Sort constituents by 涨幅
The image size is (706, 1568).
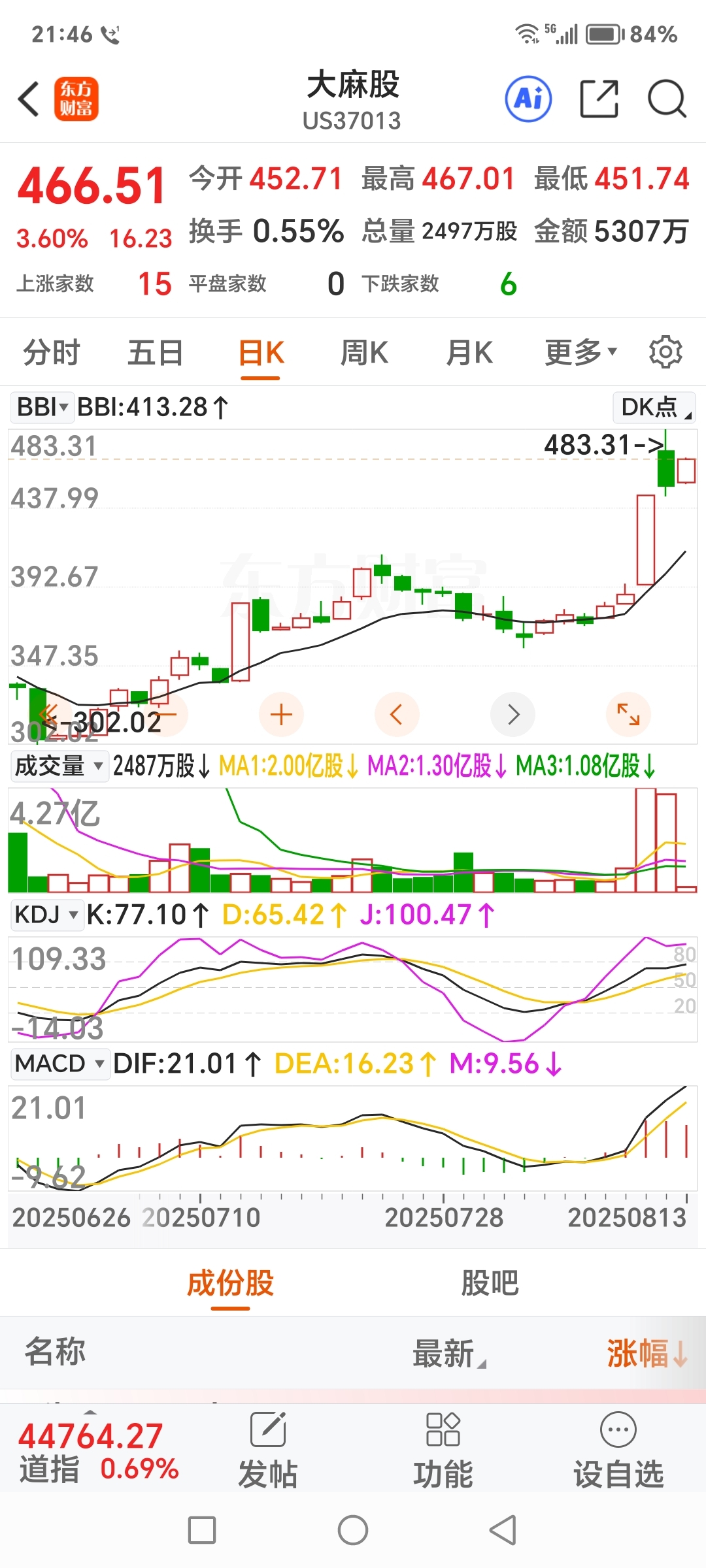pos(647,1352)
